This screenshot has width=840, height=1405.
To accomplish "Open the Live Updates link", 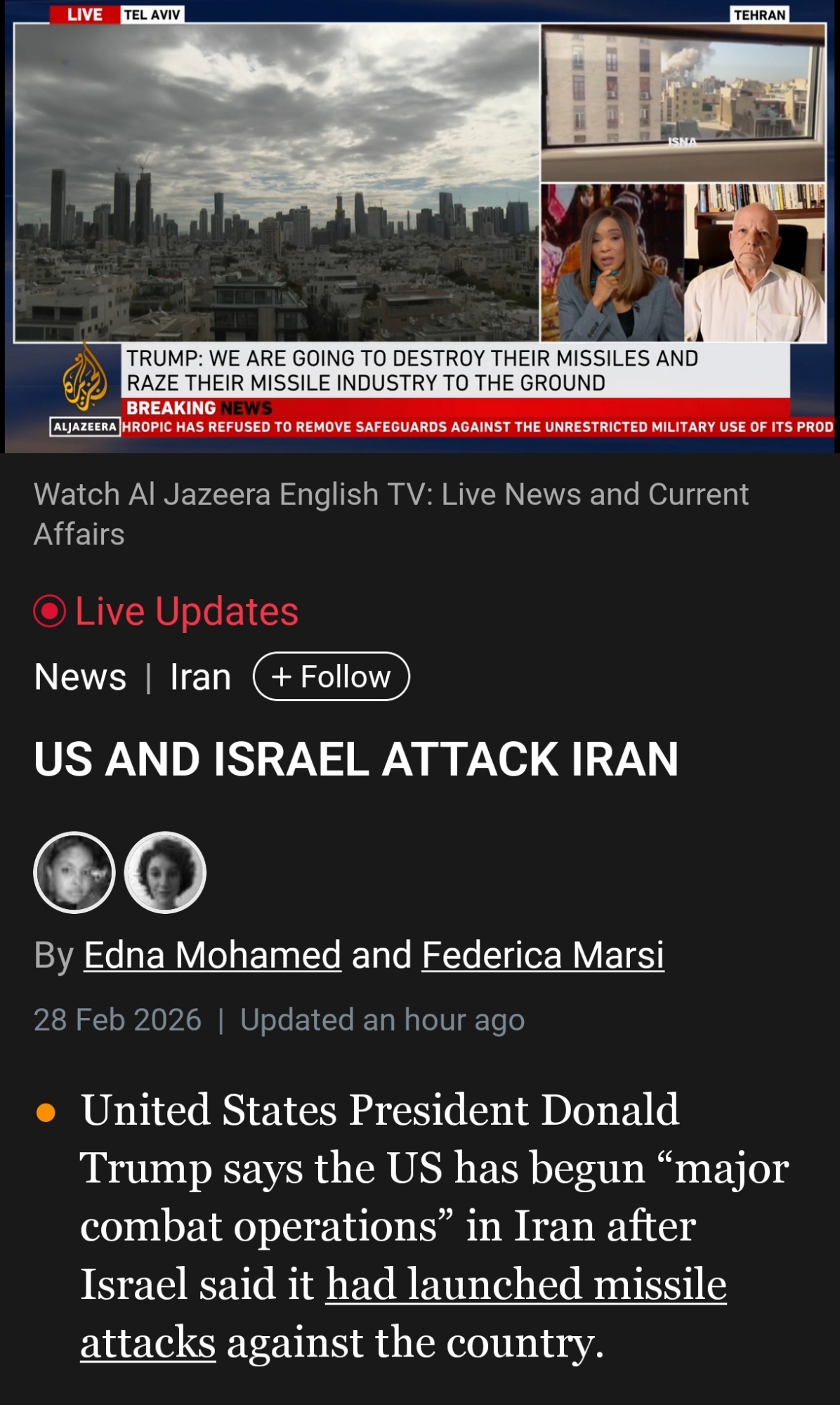I will 186,610.
